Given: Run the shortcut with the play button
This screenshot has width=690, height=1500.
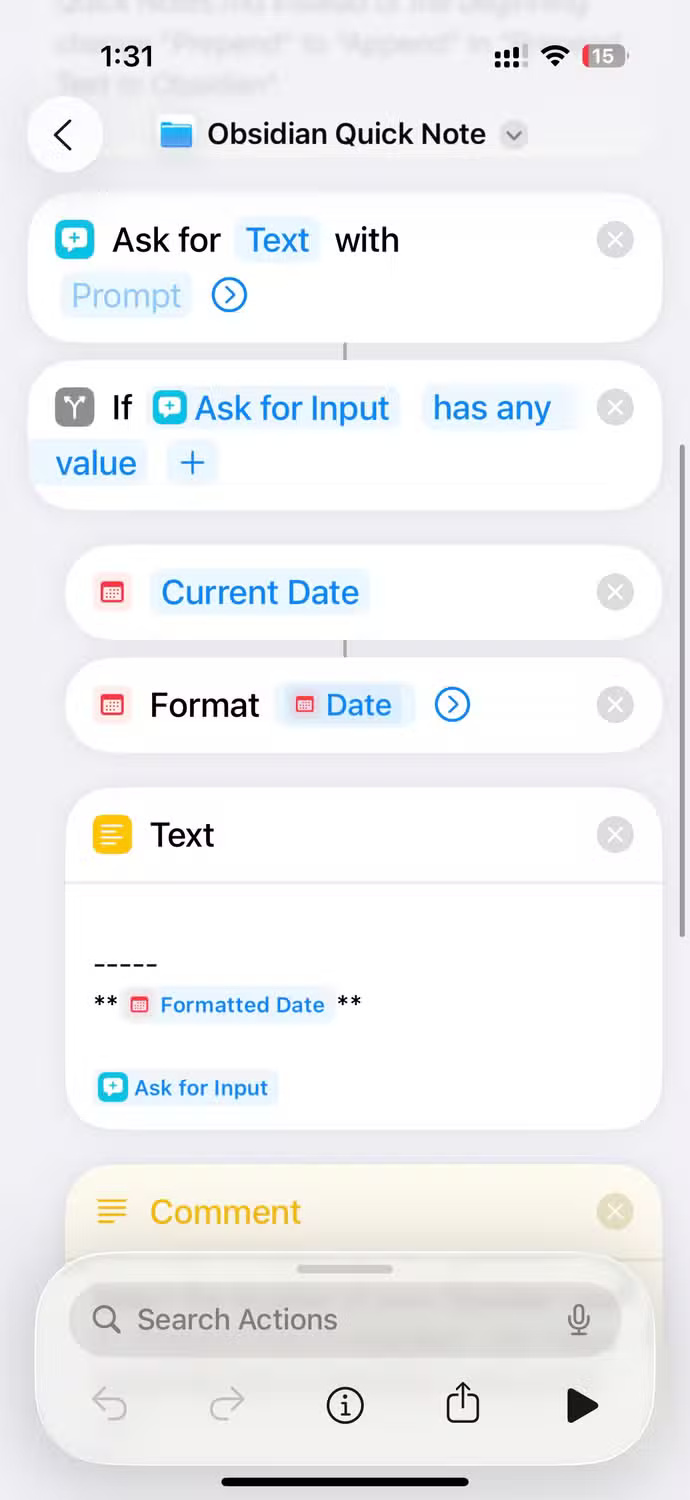Looking at the screenshot, I should (581, 1406).
